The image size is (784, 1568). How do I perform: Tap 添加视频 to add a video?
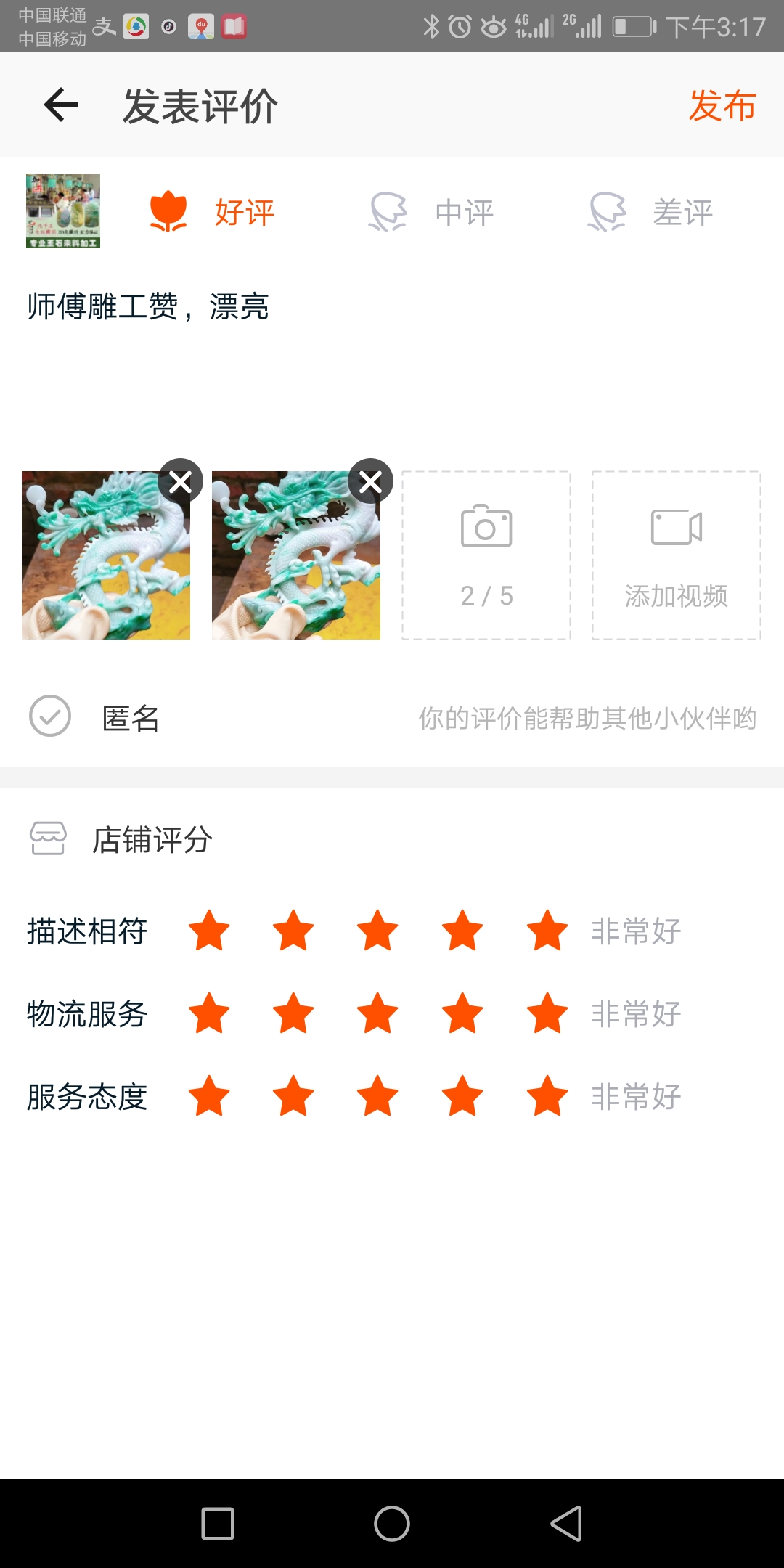[676, 555]
